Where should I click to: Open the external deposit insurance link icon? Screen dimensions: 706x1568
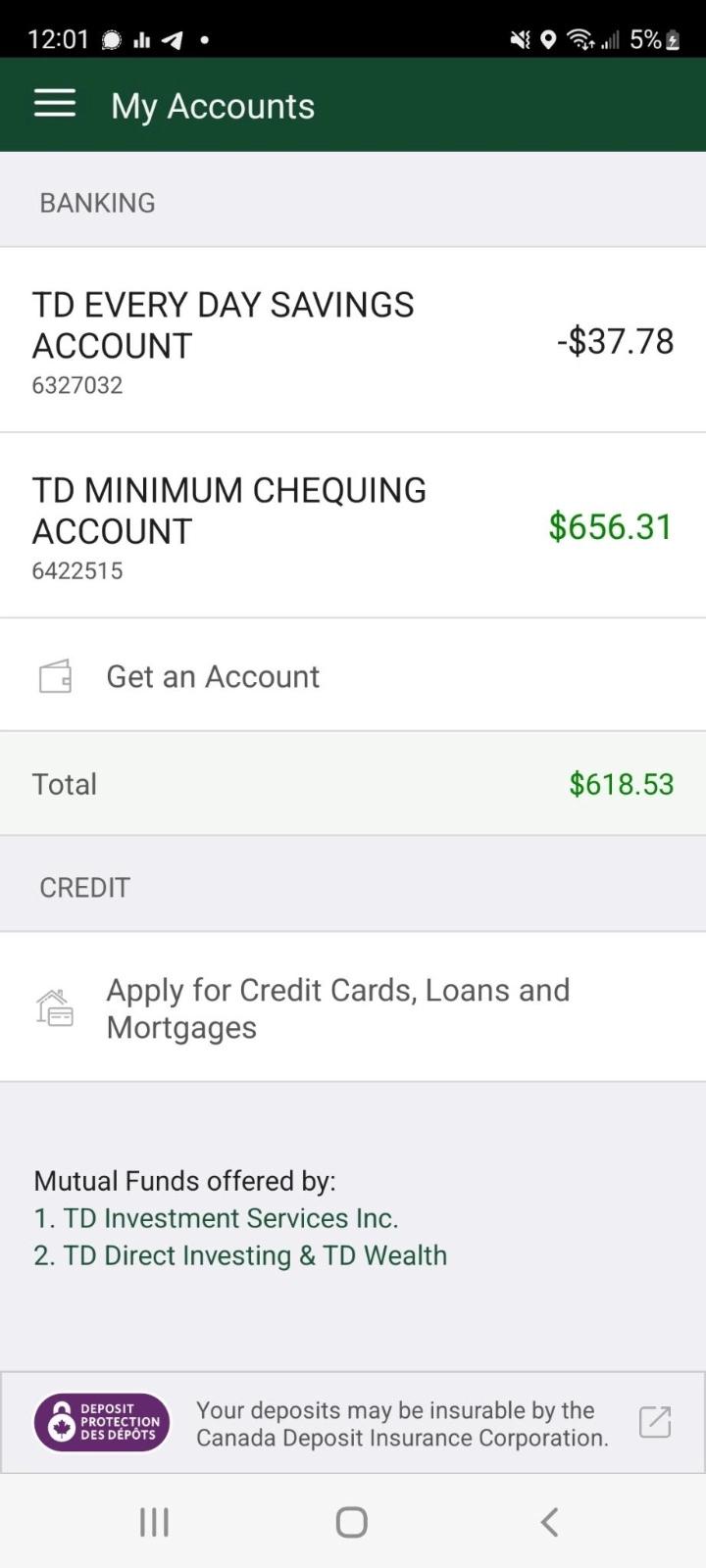tap(654, 1422)
